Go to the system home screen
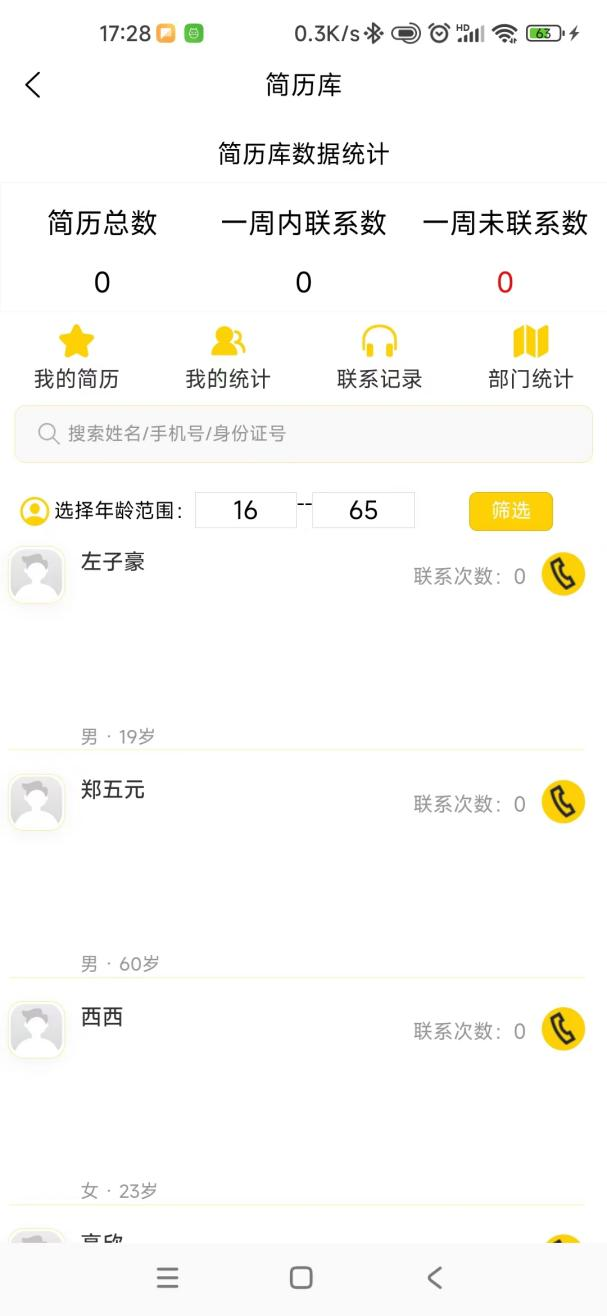This screenshot has width=607, height=1316. click(301, 1277)
